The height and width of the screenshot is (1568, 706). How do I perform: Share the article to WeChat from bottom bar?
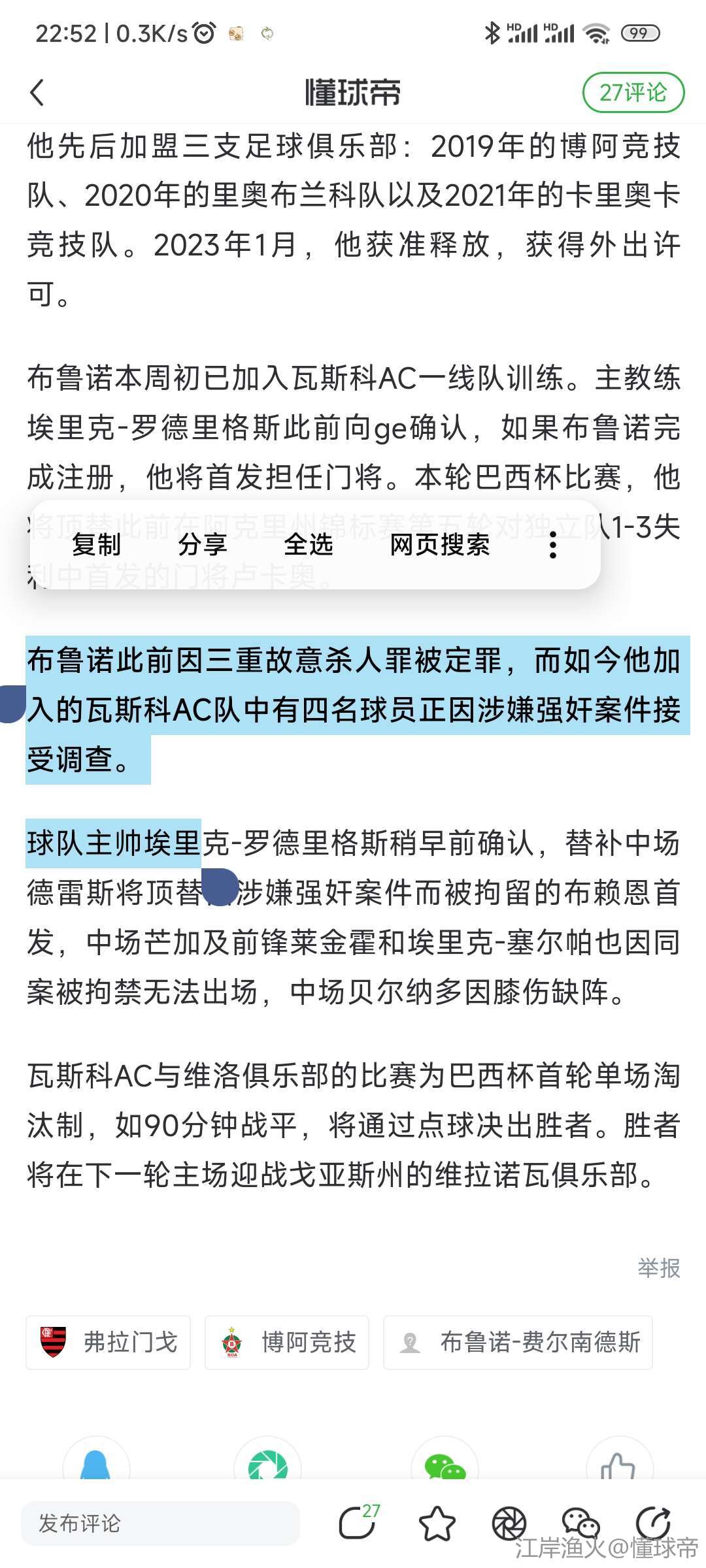(x=580, y=1524)
